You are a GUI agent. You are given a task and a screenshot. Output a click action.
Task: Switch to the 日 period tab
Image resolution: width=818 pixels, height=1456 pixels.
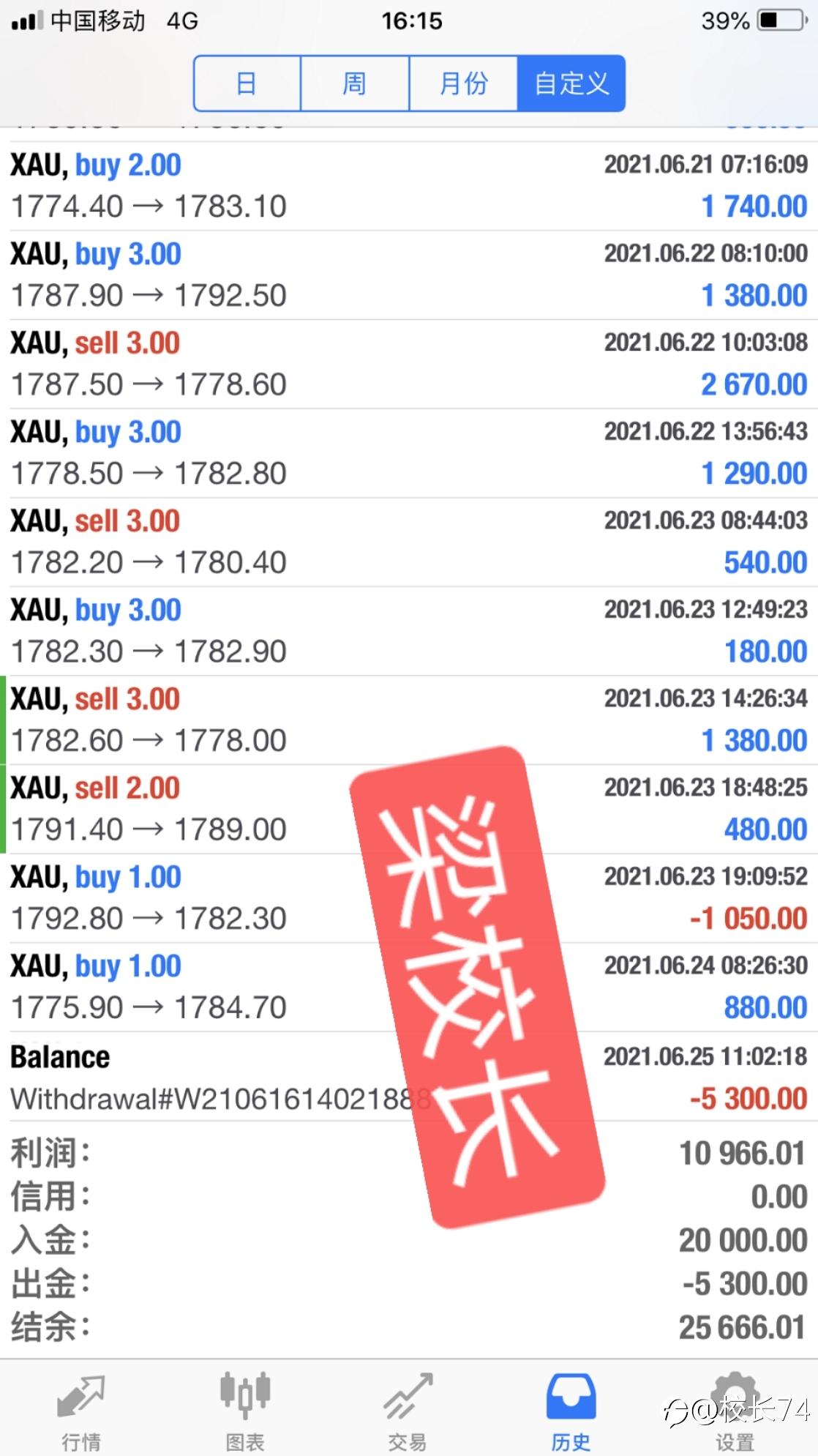(x=247, y=83)
